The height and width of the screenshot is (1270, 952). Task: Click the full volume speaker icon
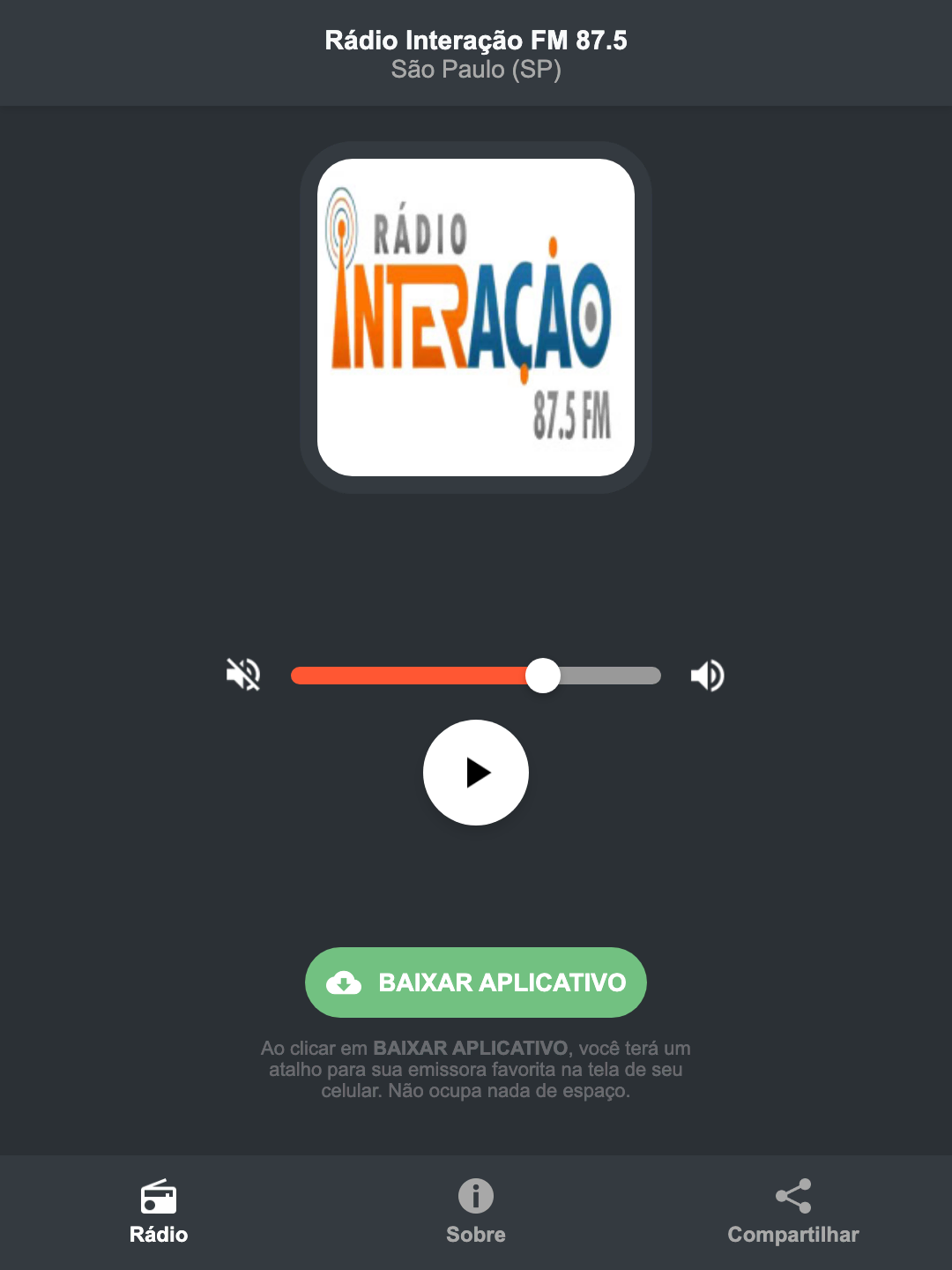click(707, 675)
